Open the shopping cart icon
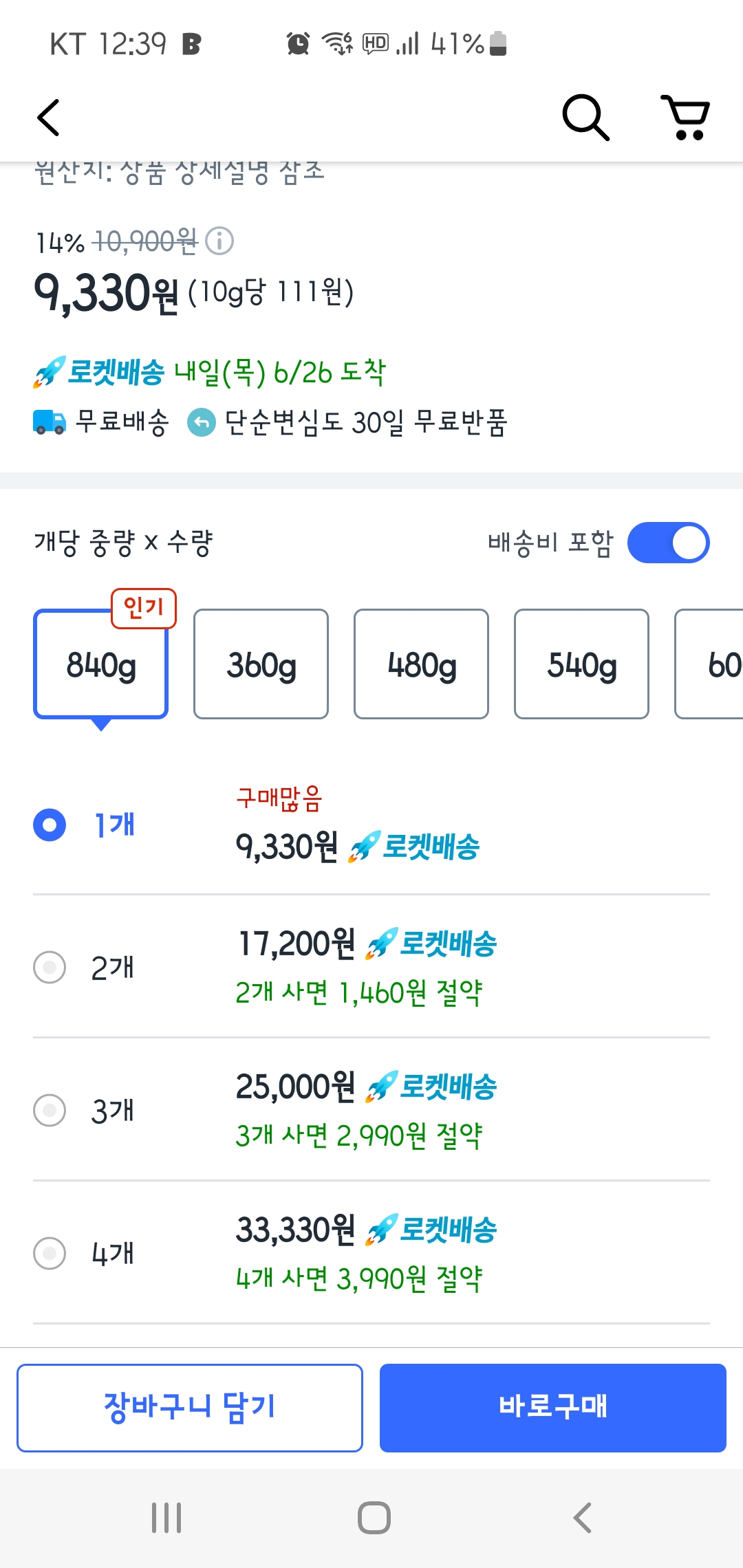Viewport: 743px width, 1568px height. (685, 118)
